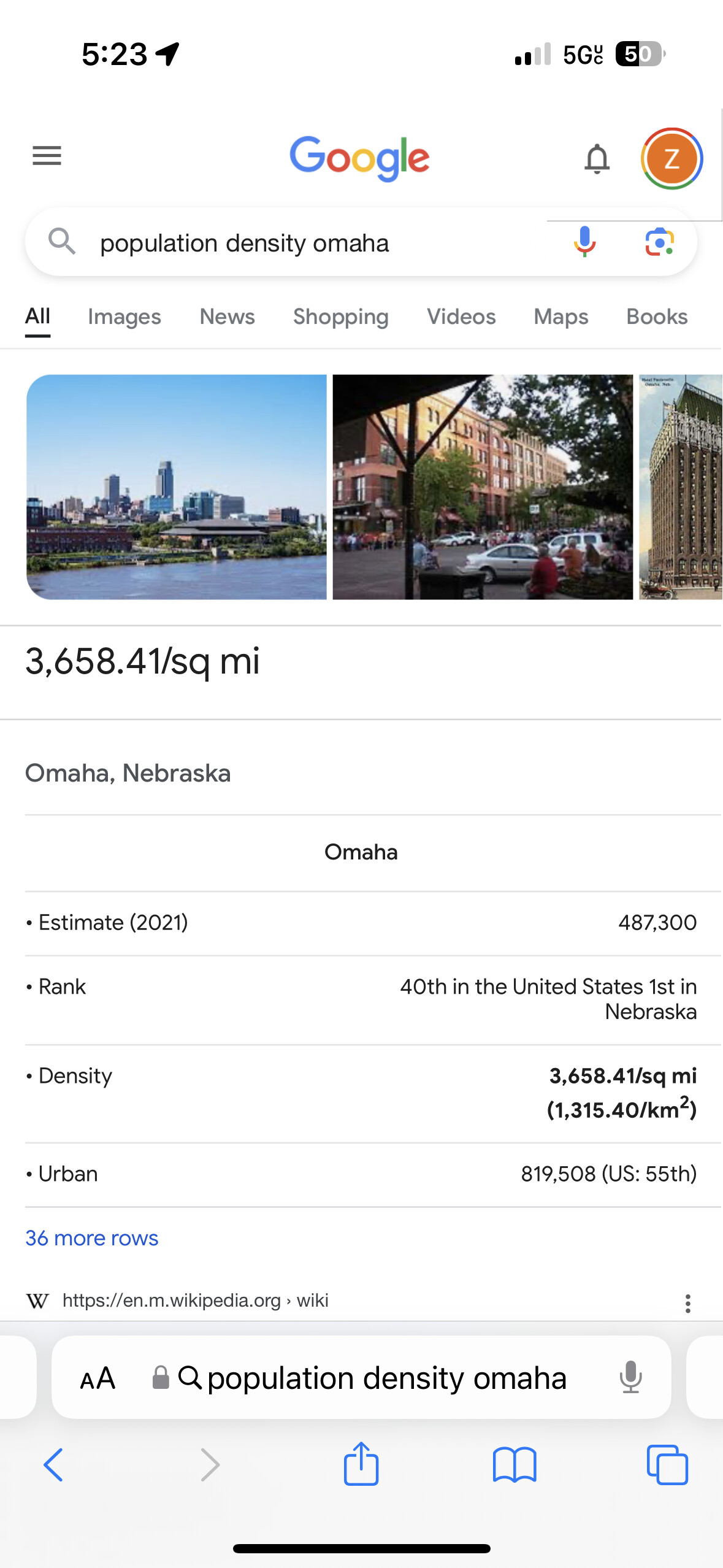Open Safari's tabs overview
The height and width of the screenshot is (1568, 723).
click(667, 1465)
